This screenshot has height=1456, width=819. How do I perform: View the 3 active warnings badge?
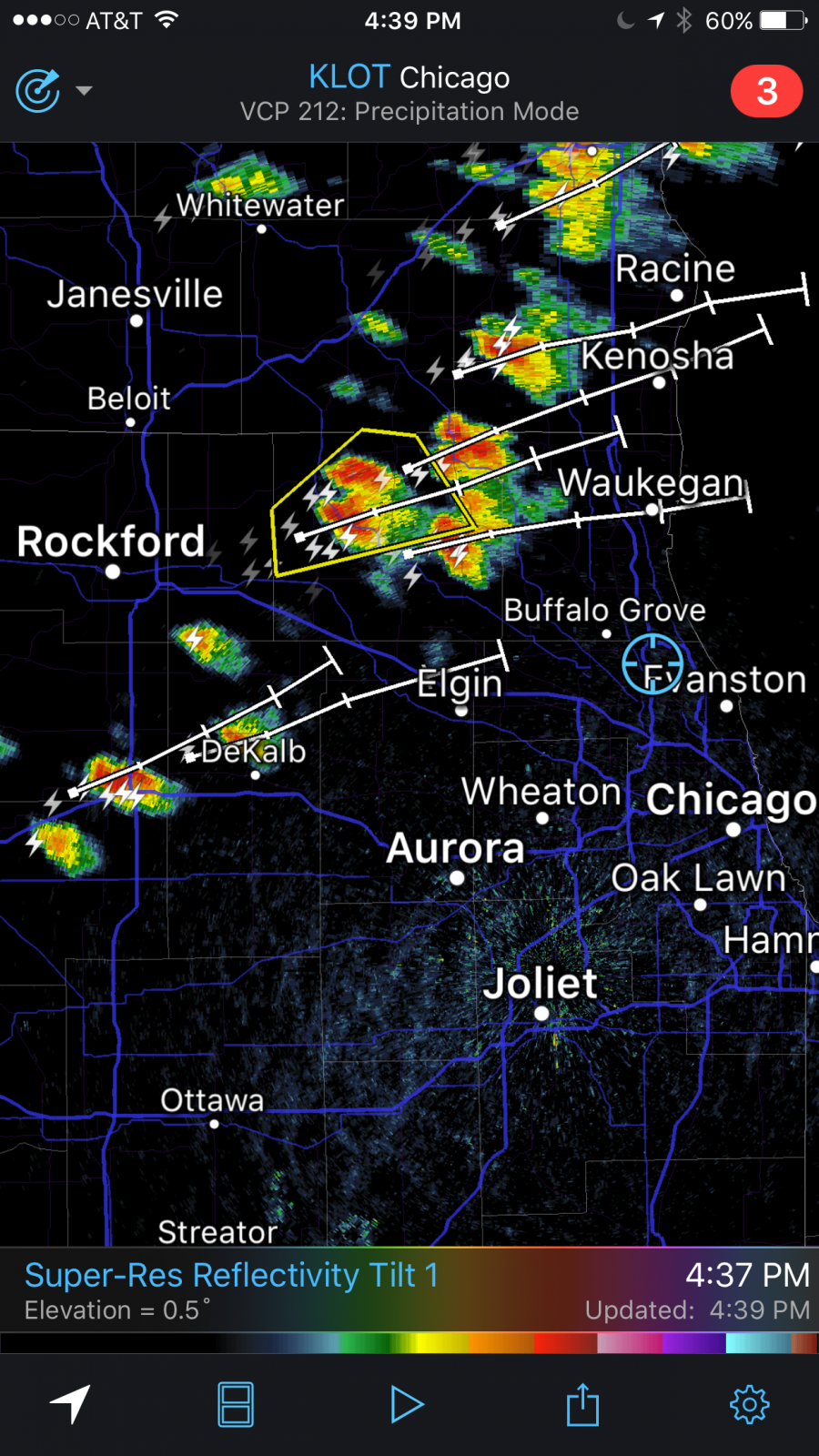pos(766,91)
